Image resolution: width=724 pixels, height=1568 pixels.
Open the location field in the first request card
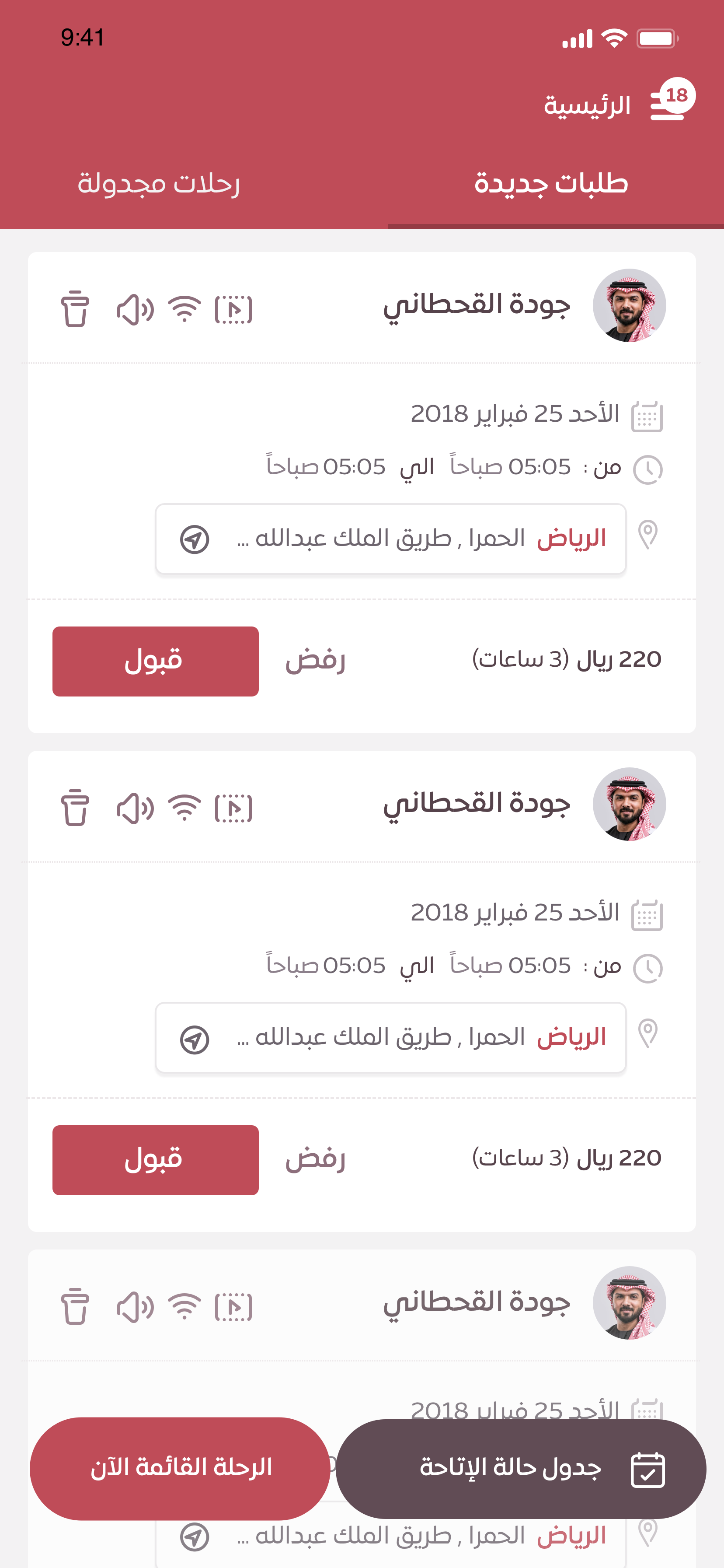(x=390, y=539)
